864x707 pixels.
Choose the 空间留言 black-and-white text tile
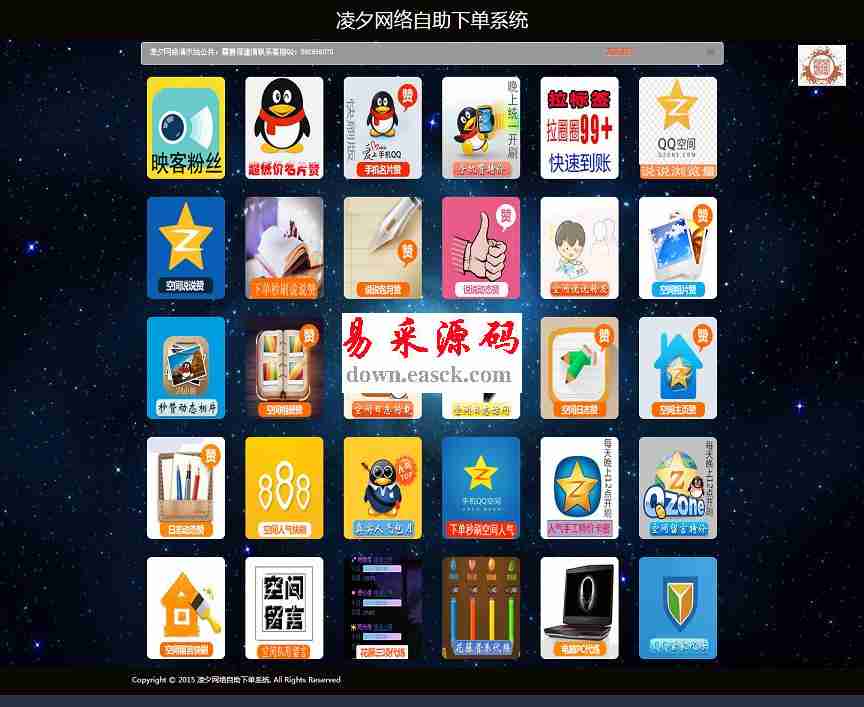[284, 608]
